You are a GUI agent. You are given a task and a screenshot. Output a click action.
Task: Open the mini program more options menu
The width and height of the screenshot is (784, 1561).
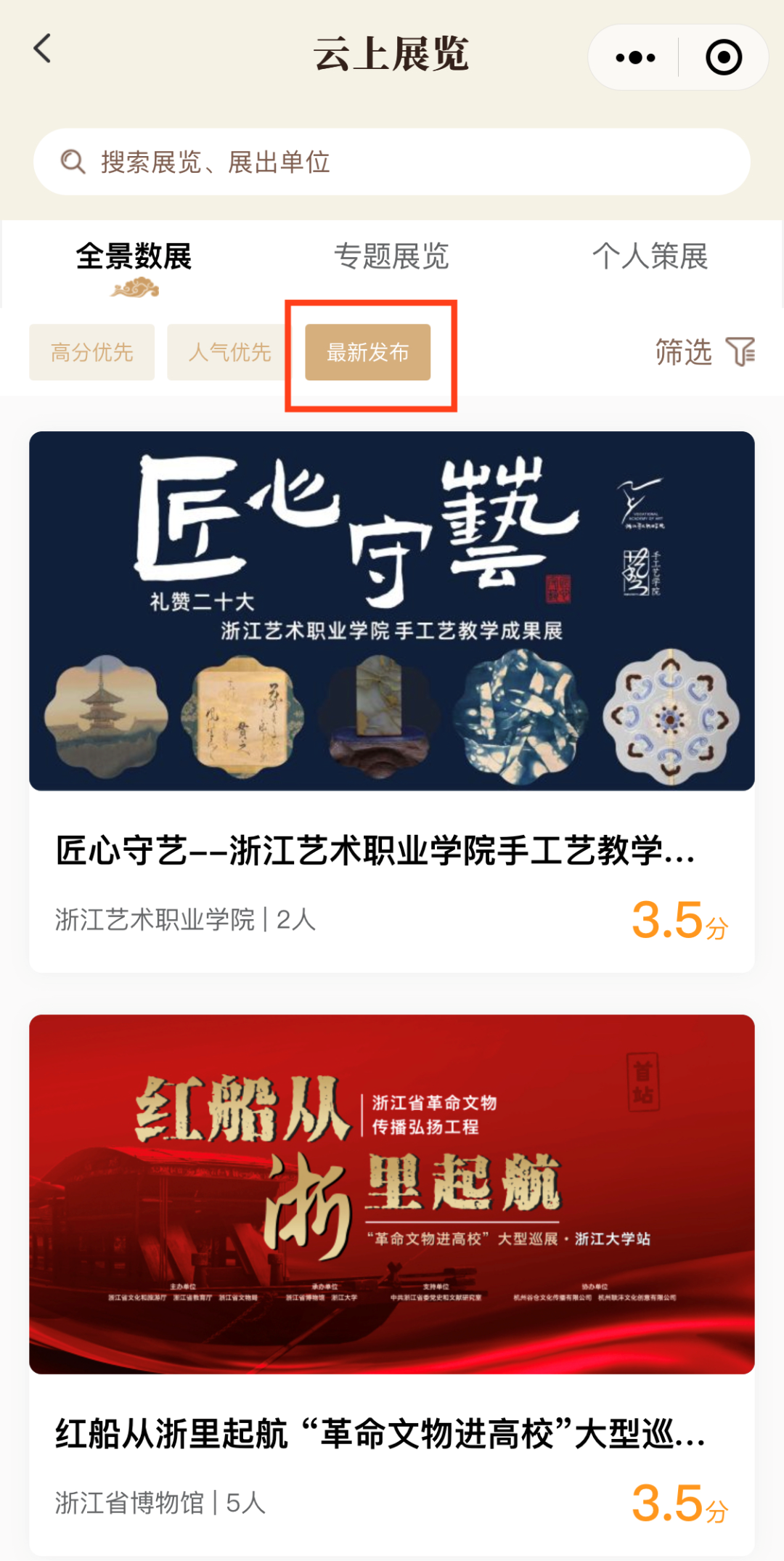tap(635, 57)
